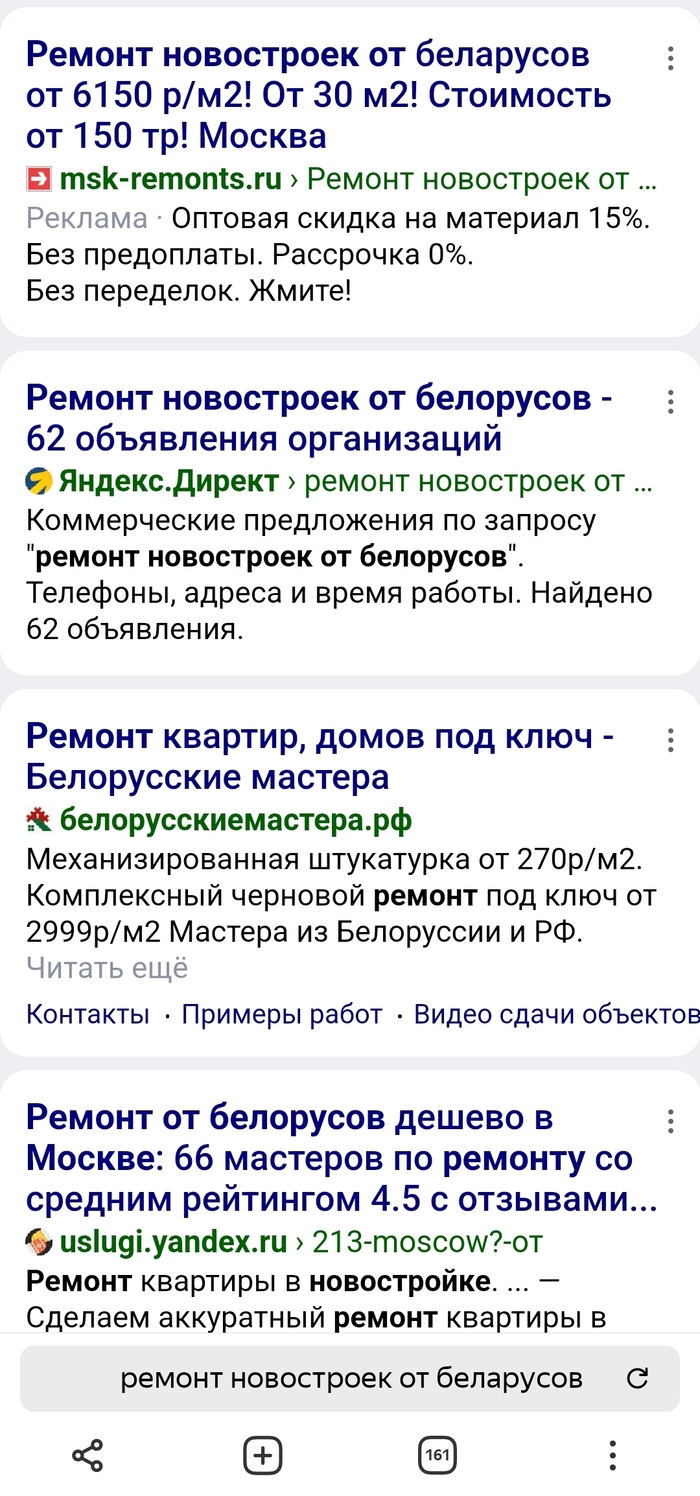Open options for the uslugi.yandex.ru result
Viewport: 700px width, 1496px height.
670,1120
